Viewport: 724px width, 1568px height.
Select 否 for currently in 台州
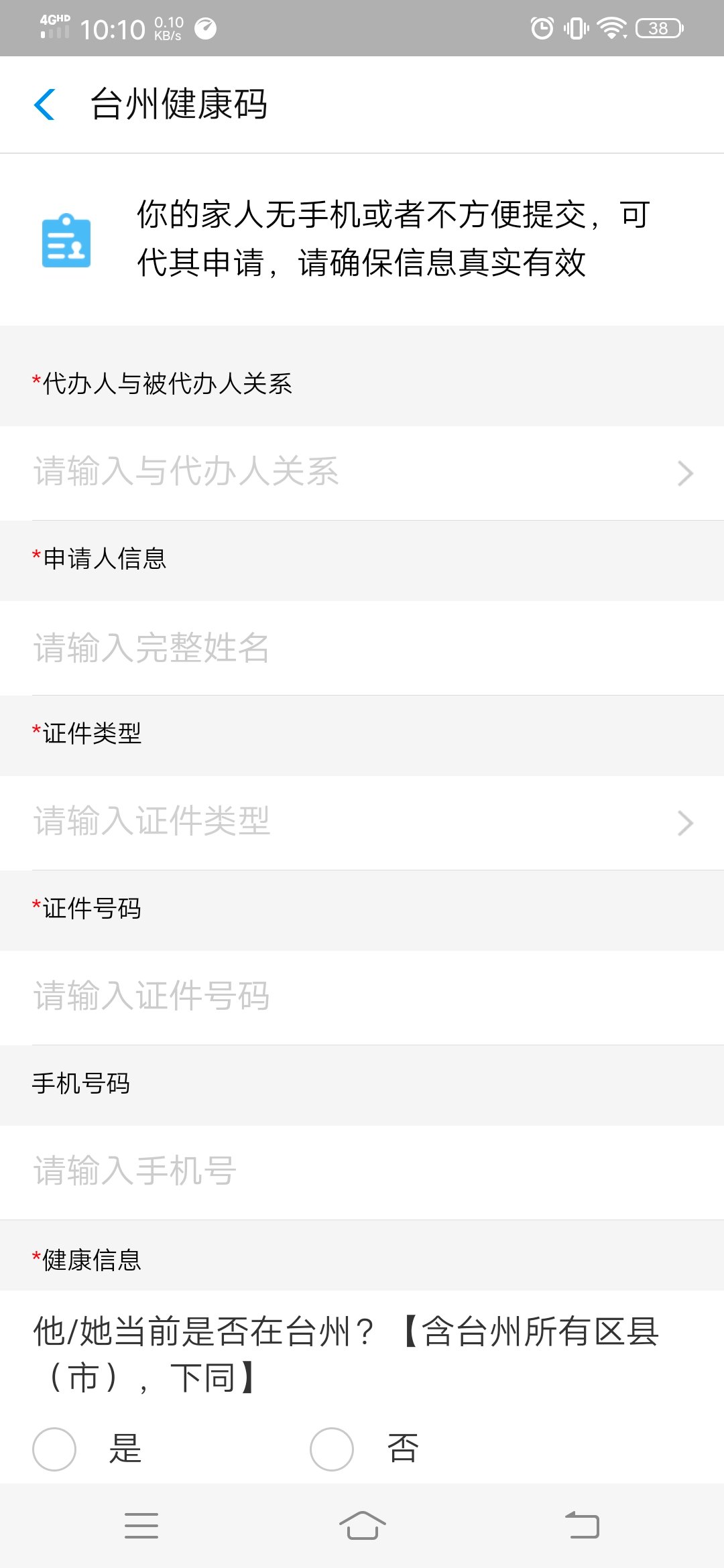tap(332, 1449)
